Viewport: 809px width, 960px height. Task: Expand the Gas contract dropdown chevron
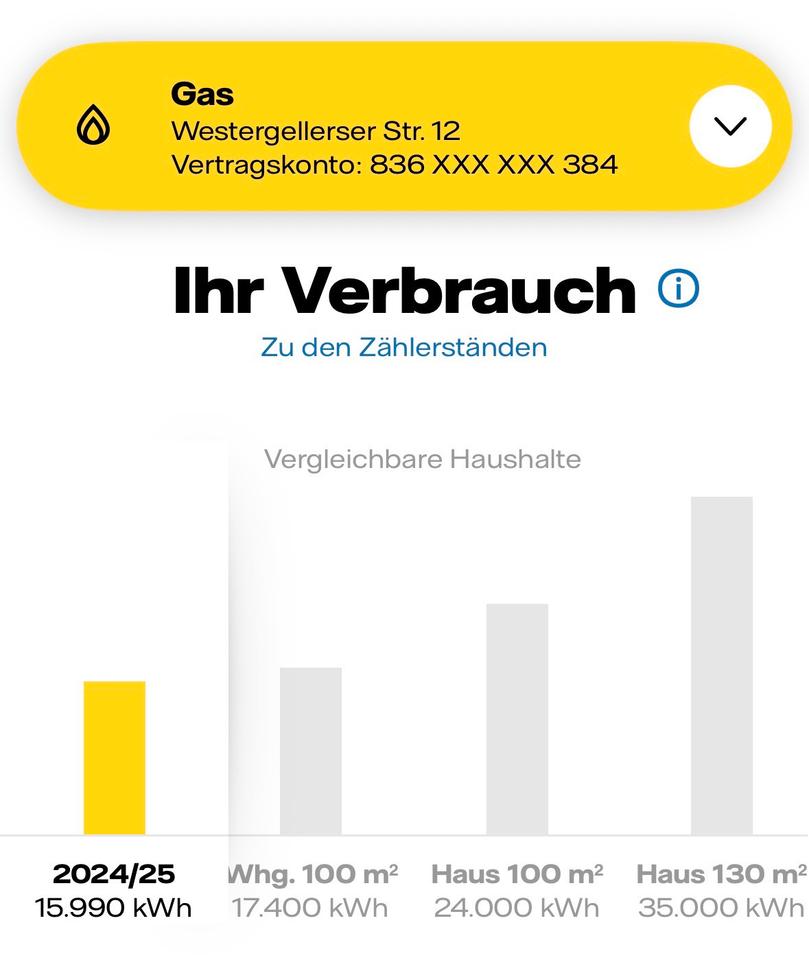click(x=730, y=126)
